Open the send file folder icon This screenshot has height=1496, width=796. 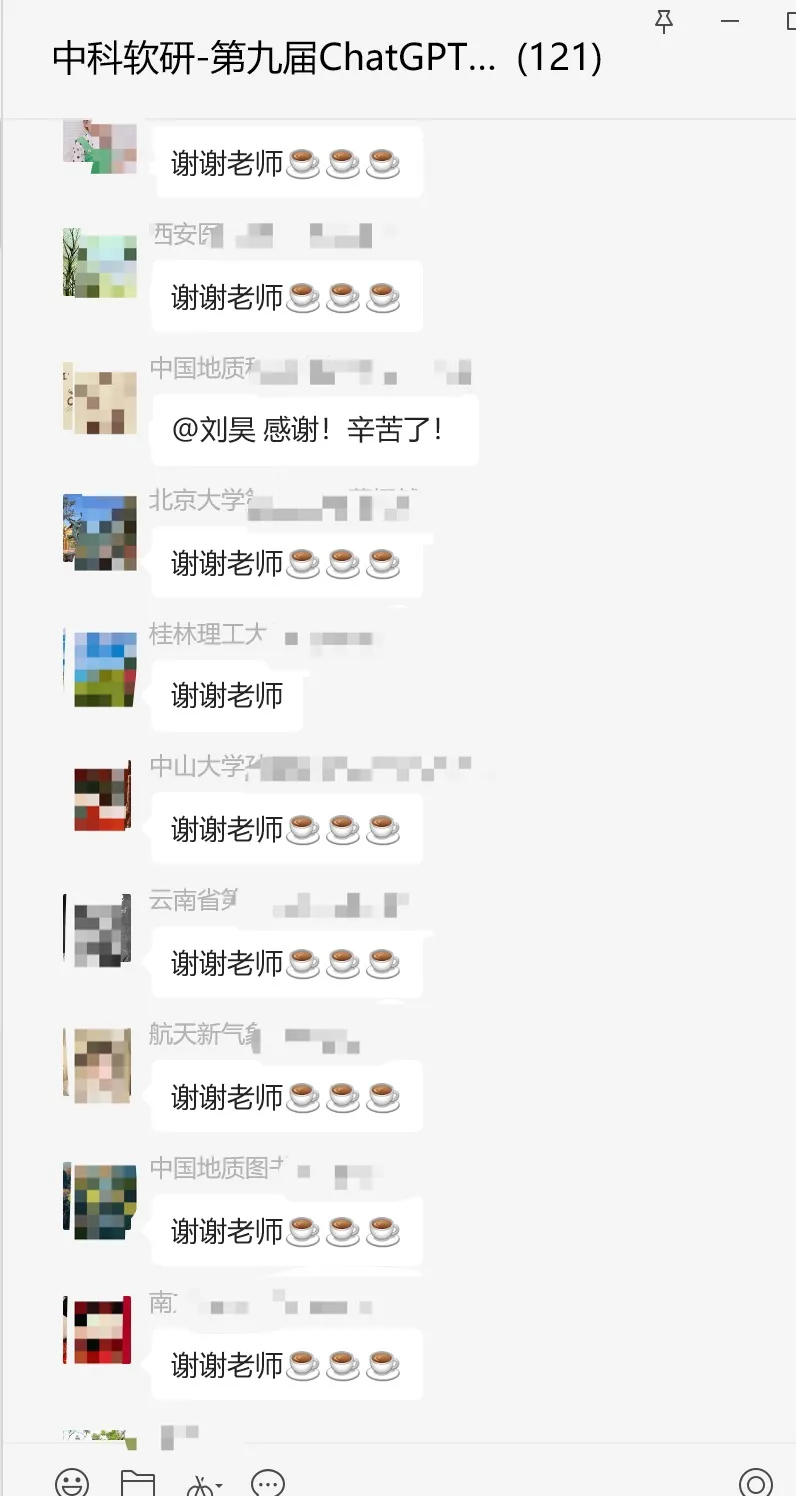137,1482
